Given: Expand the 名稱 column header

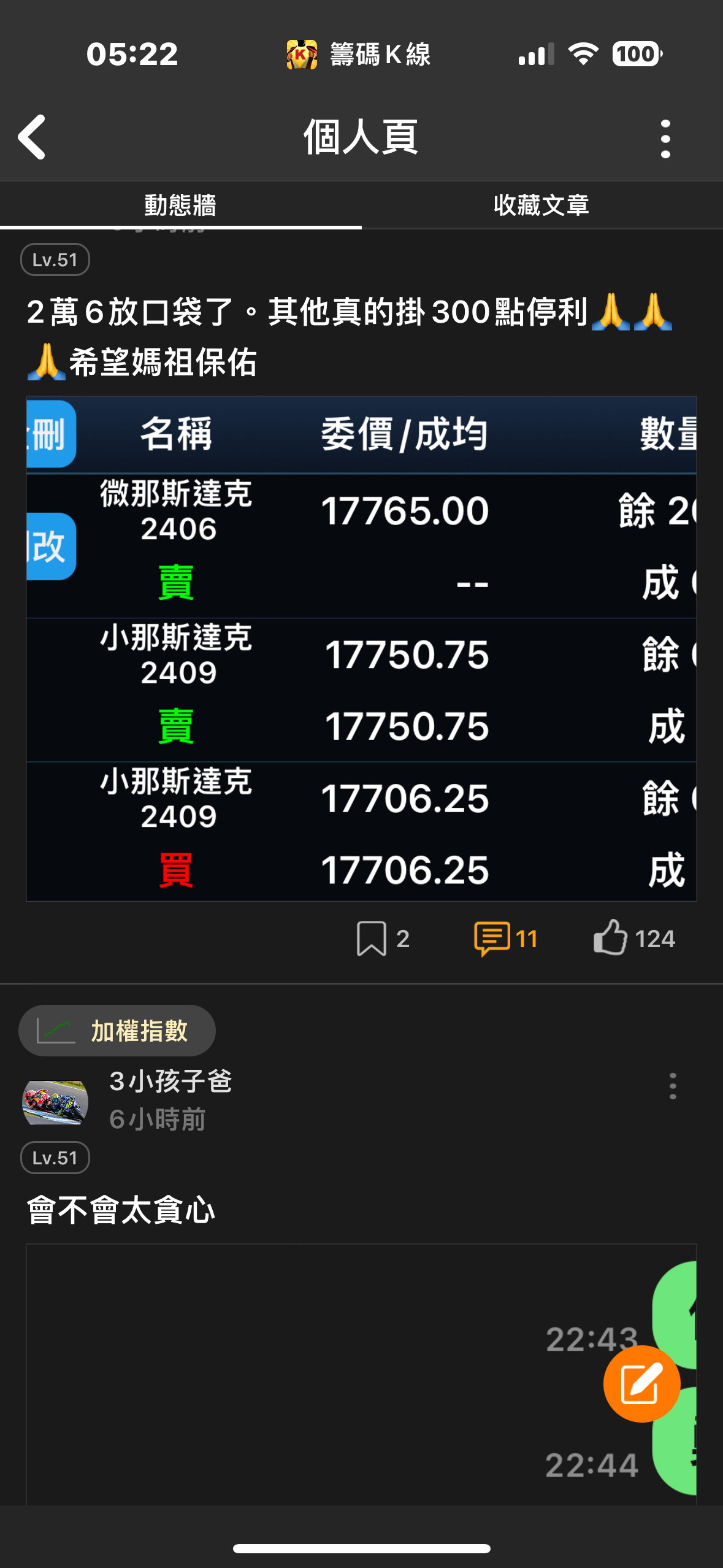Looking at the screenshot, I should pos(177,436).
